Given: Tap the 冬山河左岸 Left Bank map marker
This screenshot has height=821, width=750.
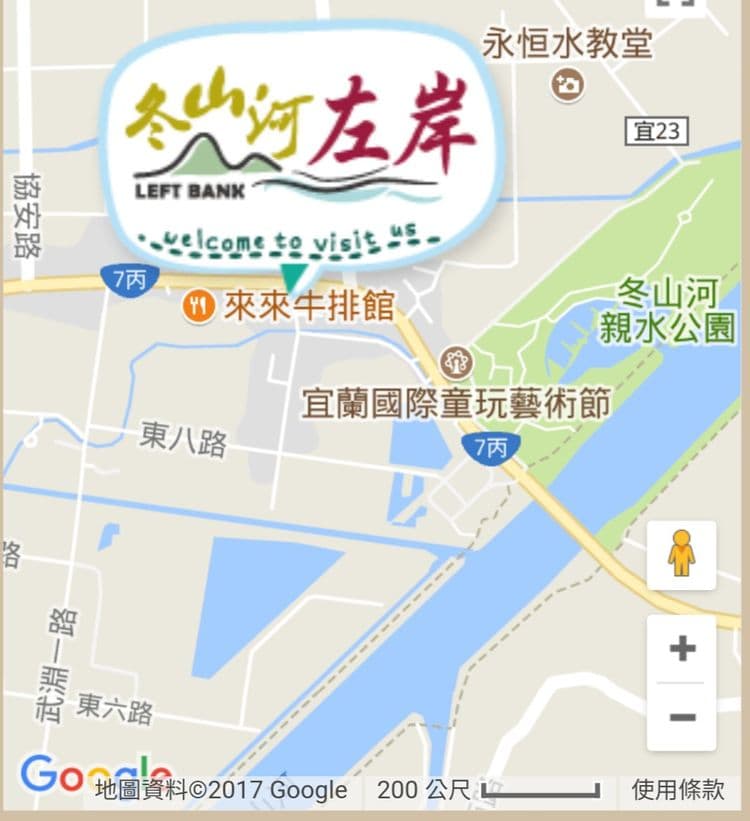Looking at the screenshot, I should tap(300, 150).
